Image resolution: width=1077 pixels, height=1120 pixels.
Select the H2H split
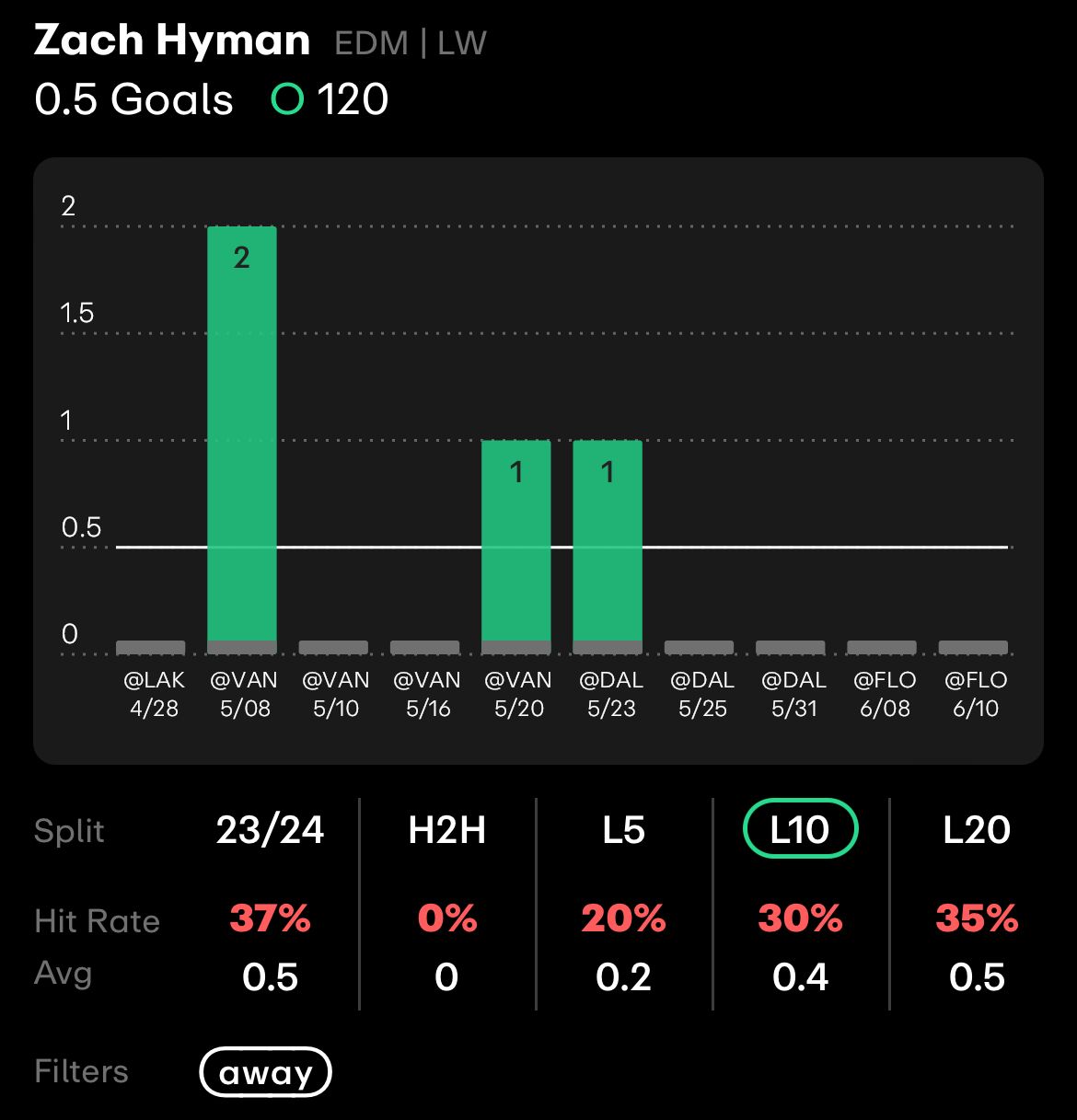pyautogui.click(x=446, y=830)
